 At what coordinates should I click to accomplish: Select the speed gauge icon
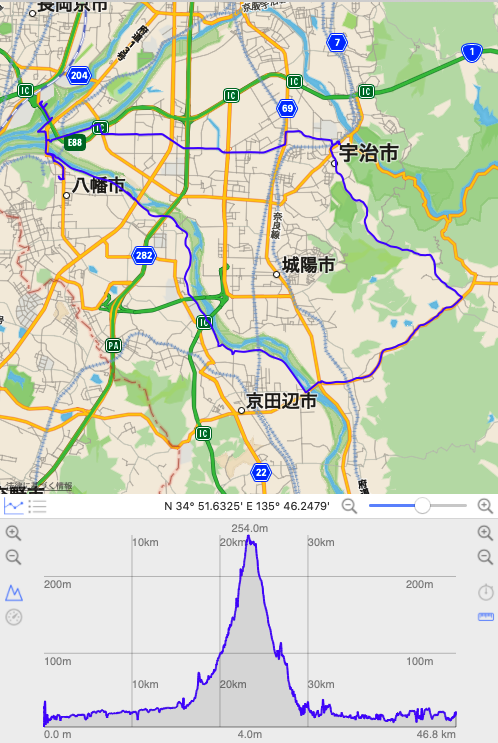coord(14,617)
